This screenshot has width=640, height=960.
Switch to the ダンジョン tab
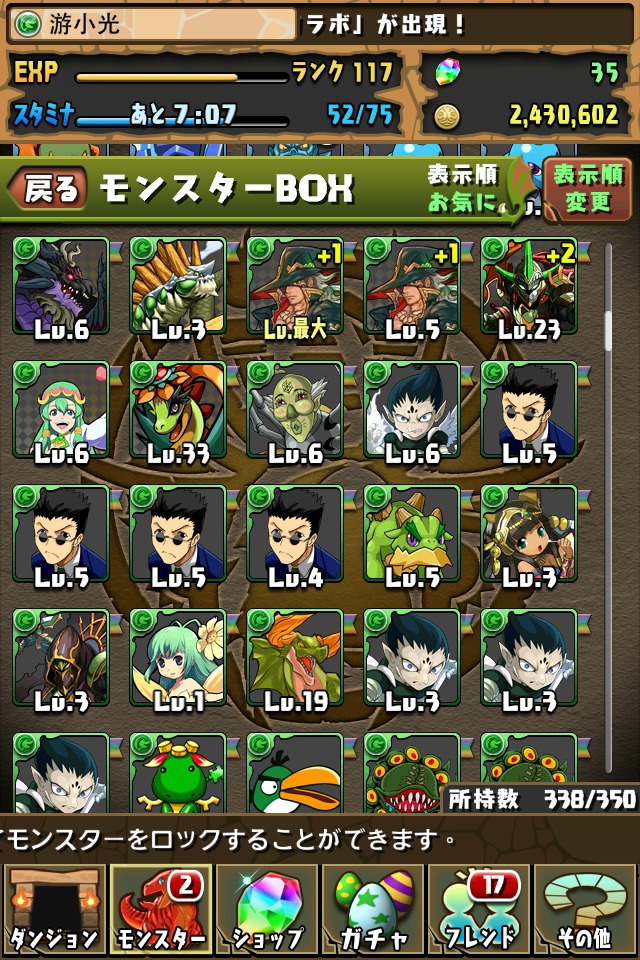pyautogui.click(x=53, y=908)
